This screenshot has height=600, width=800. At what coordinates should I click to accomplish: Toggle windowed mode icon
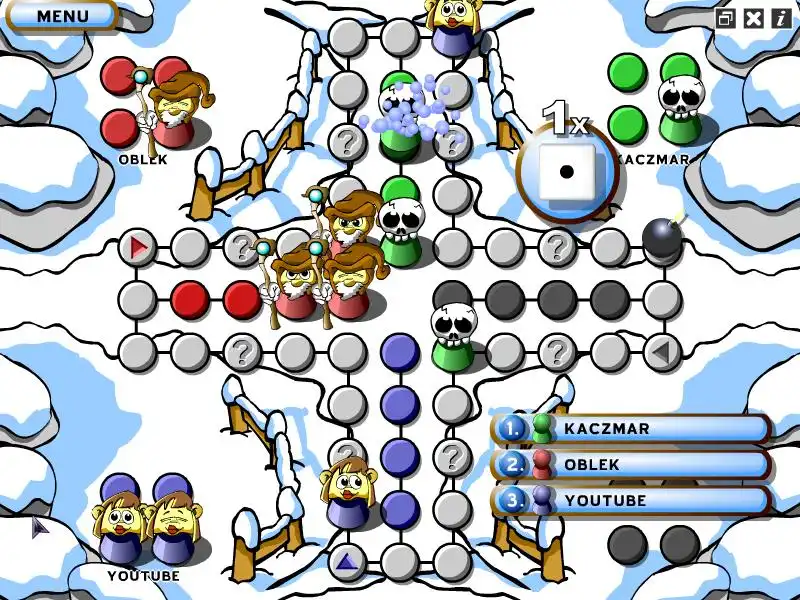727,18
